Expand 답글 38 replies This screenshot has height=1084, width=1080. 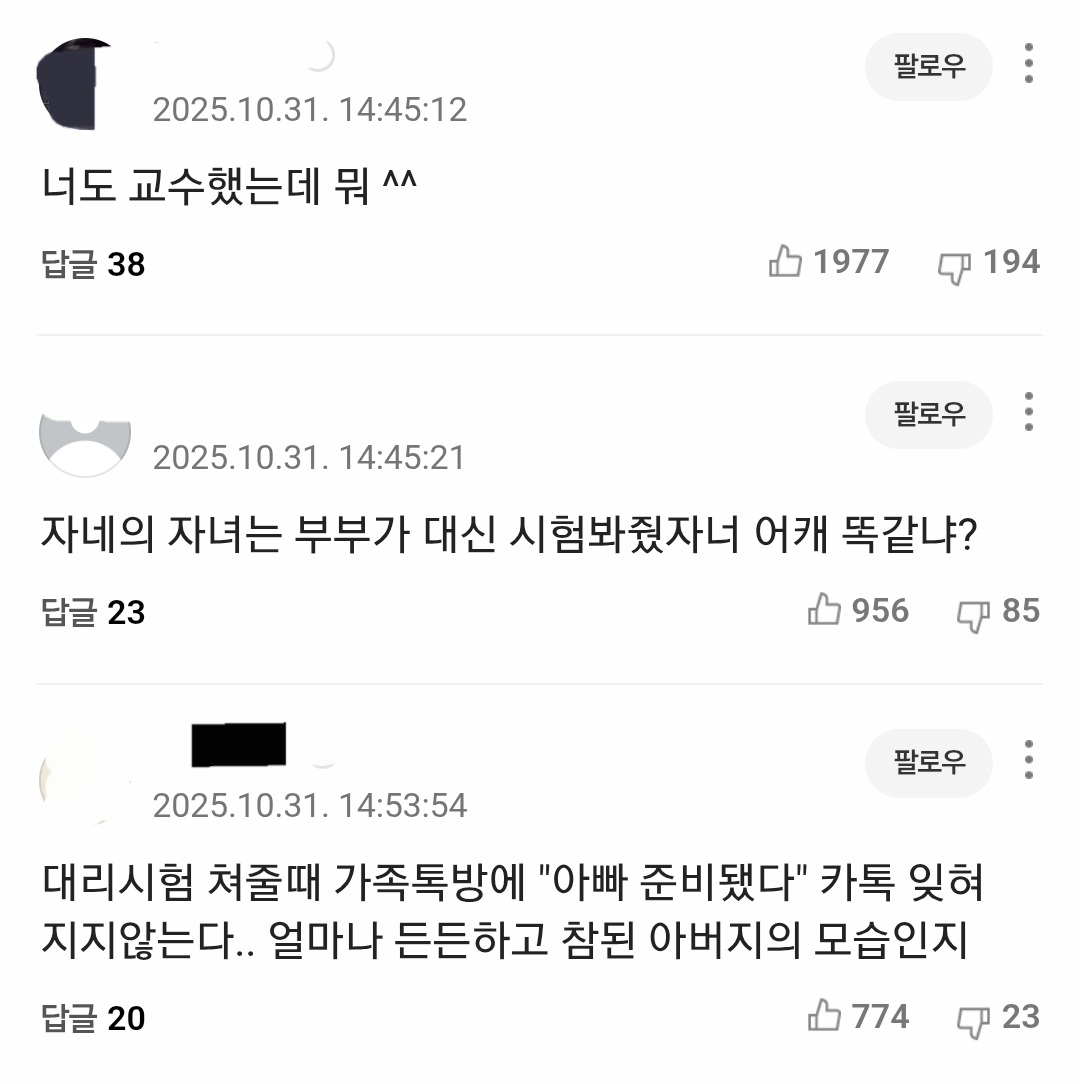(93, 264)
